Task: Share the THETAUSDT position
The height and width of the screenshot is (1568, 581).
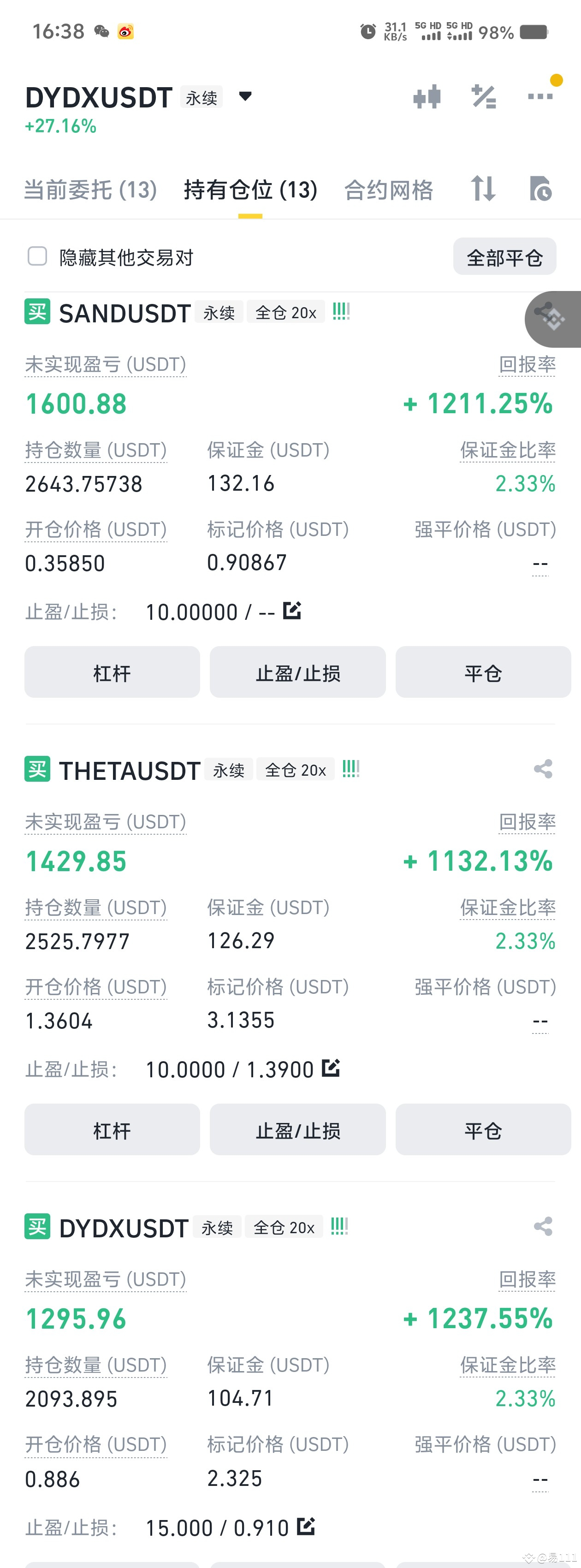Action: point(543,769)
